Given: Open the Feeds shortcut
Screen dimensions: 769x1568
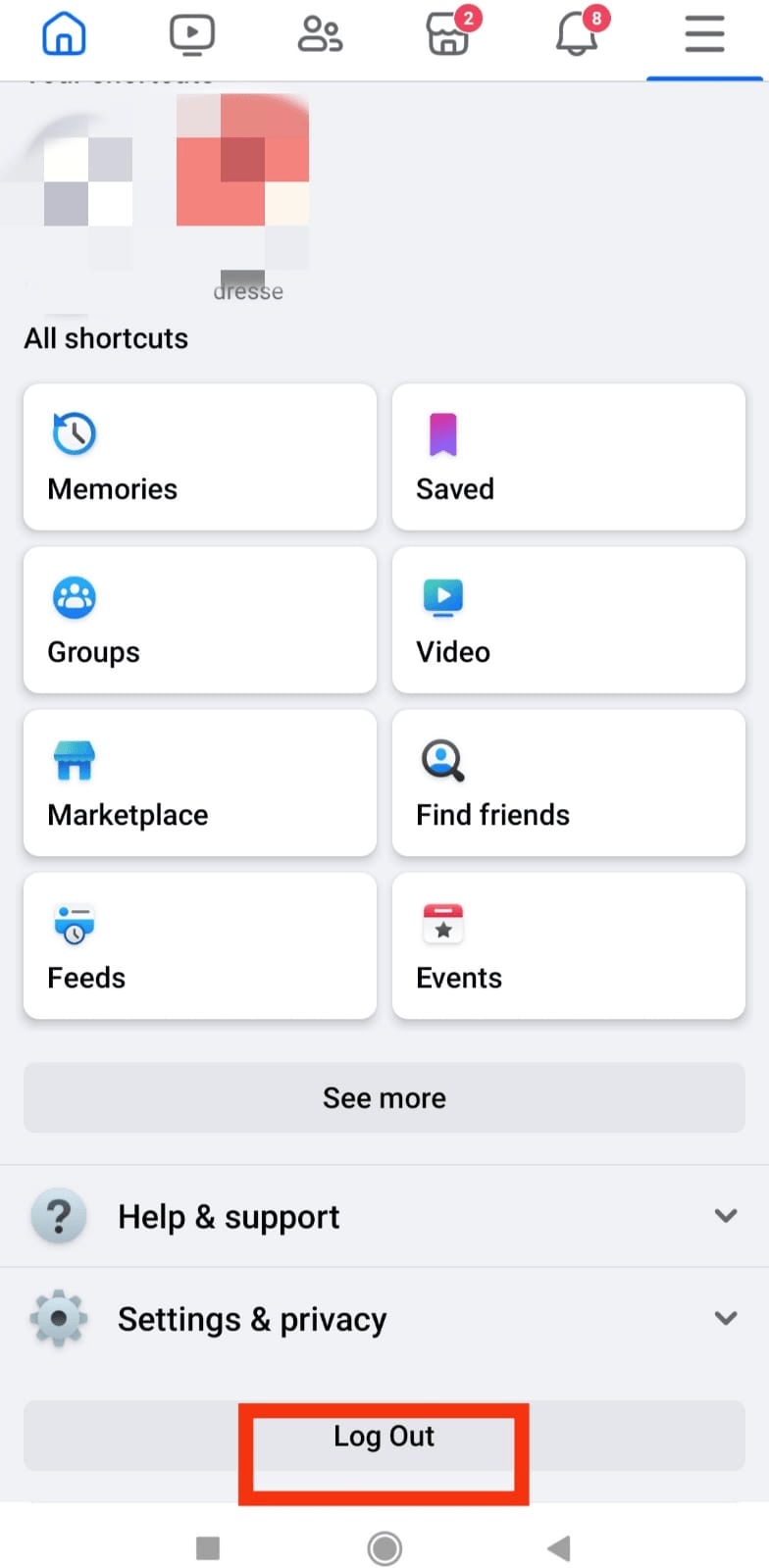Looking at the screenshot, I should click(199, 944).
